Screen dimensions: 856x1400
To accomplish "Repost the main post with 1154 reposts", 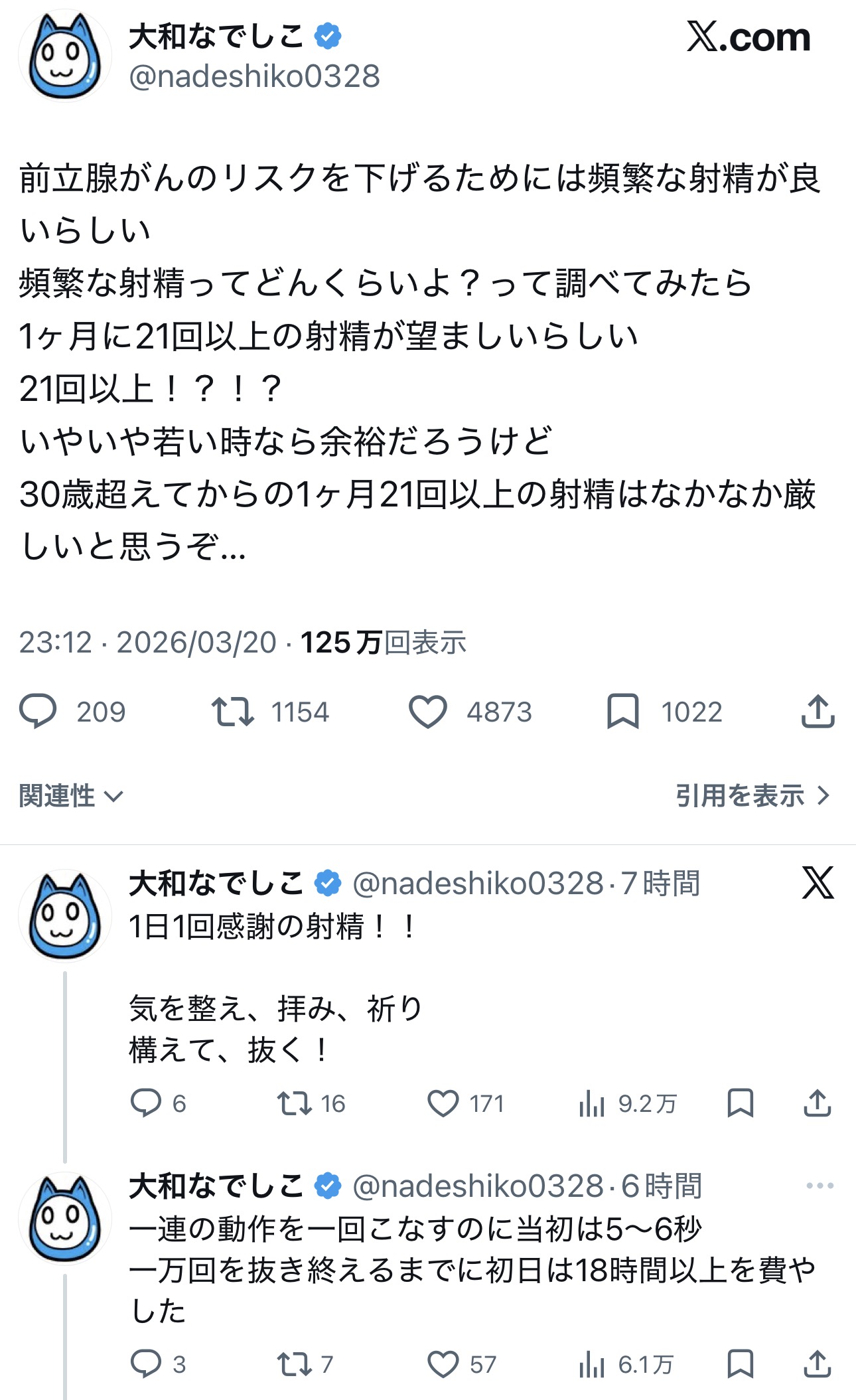I will (x=232, y=711).
